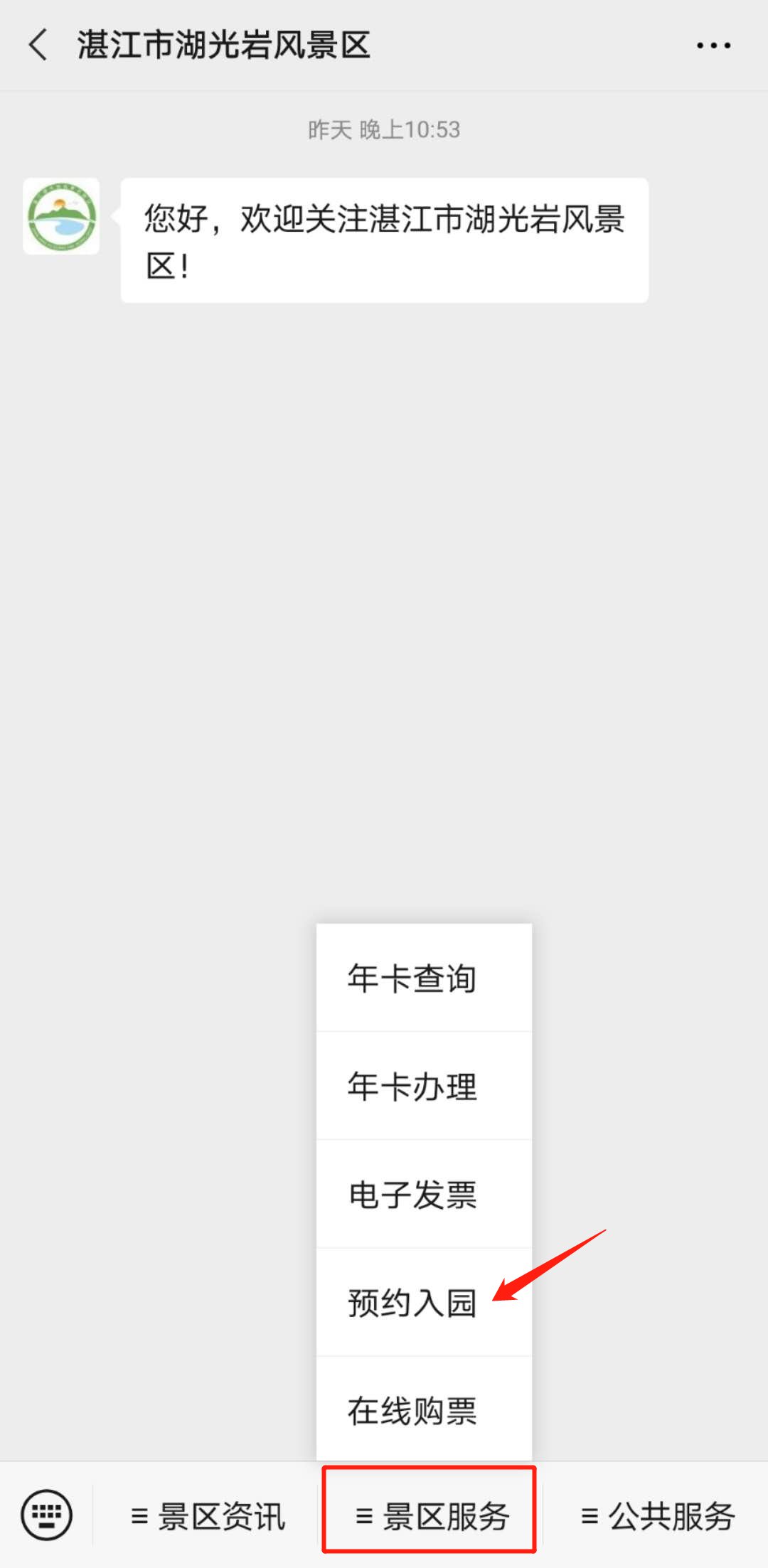Select 年卡查询 from the popup menu
The width and height of the screenshot is (768, 1568).
point(424,978)
